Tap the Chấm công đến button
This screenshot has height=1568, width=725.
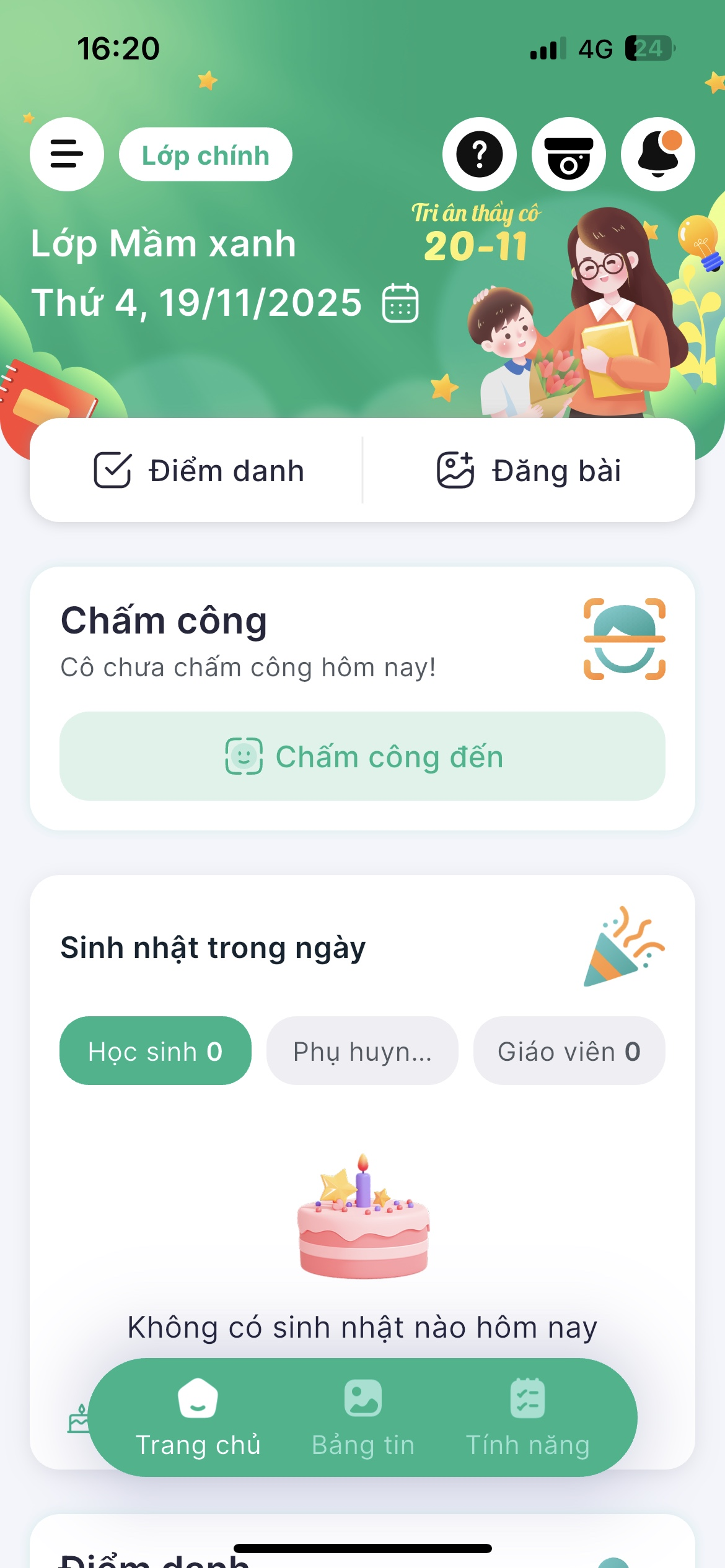pos(362,756)
